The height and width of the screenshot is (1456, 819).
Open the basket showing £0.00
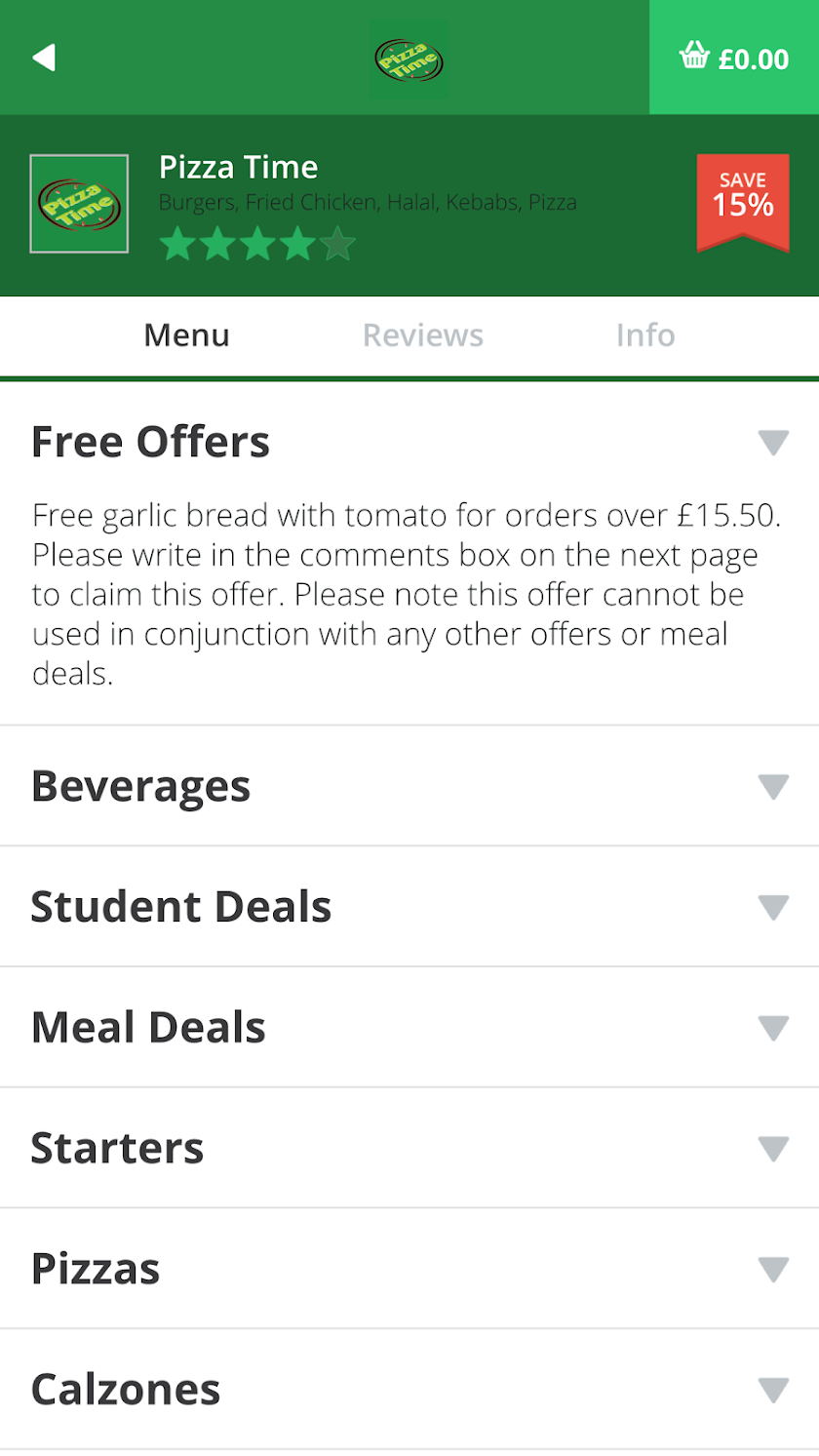click(734, 58)
